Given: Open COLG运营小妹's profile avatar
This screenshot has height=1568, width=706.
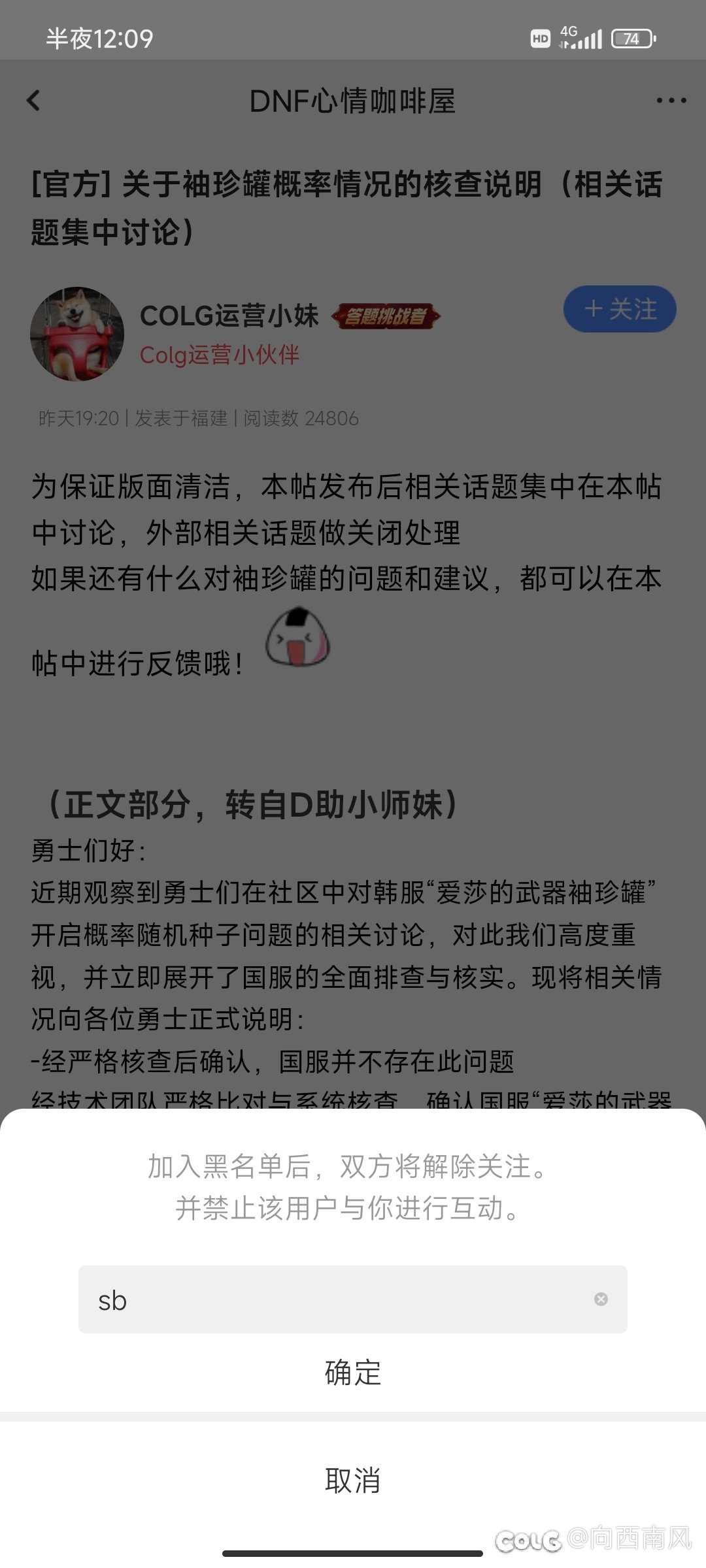Looking at the screenshot, I should pyautogui.click(x=77, y=334).
